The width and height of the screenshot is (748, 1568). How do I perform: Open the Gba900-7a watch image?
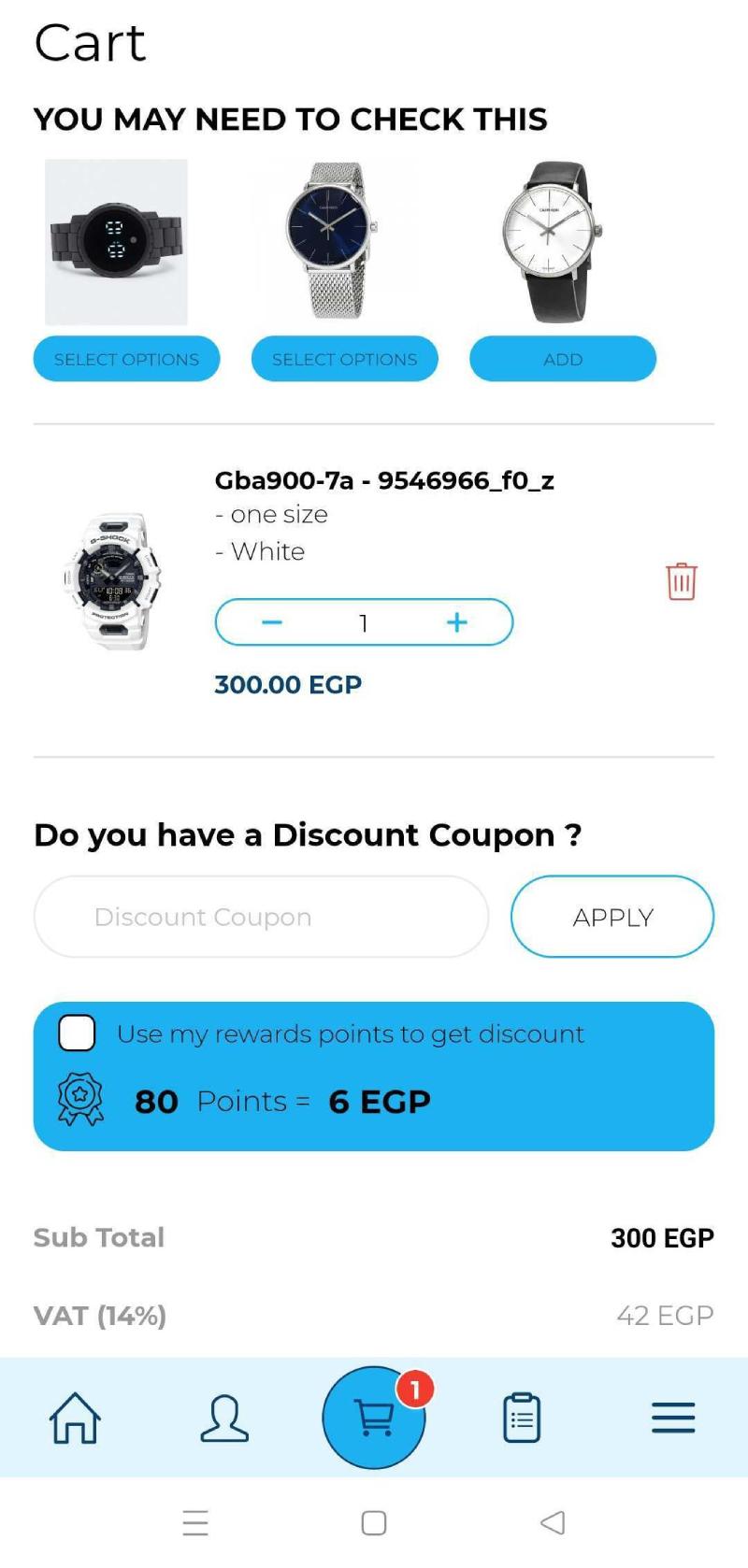tap(112, 580)
